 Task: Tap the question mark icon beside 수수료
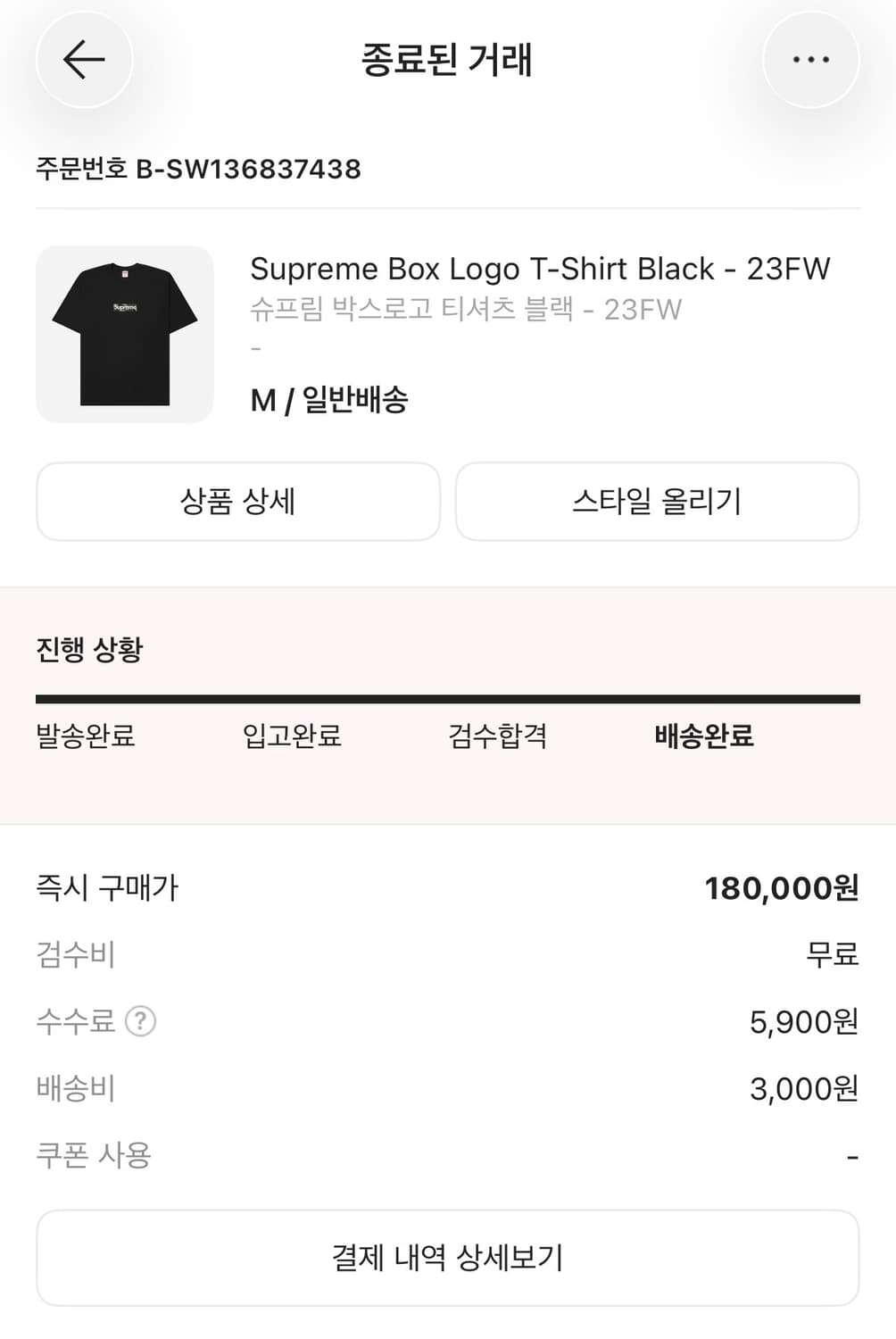[x=138, y=1022]
